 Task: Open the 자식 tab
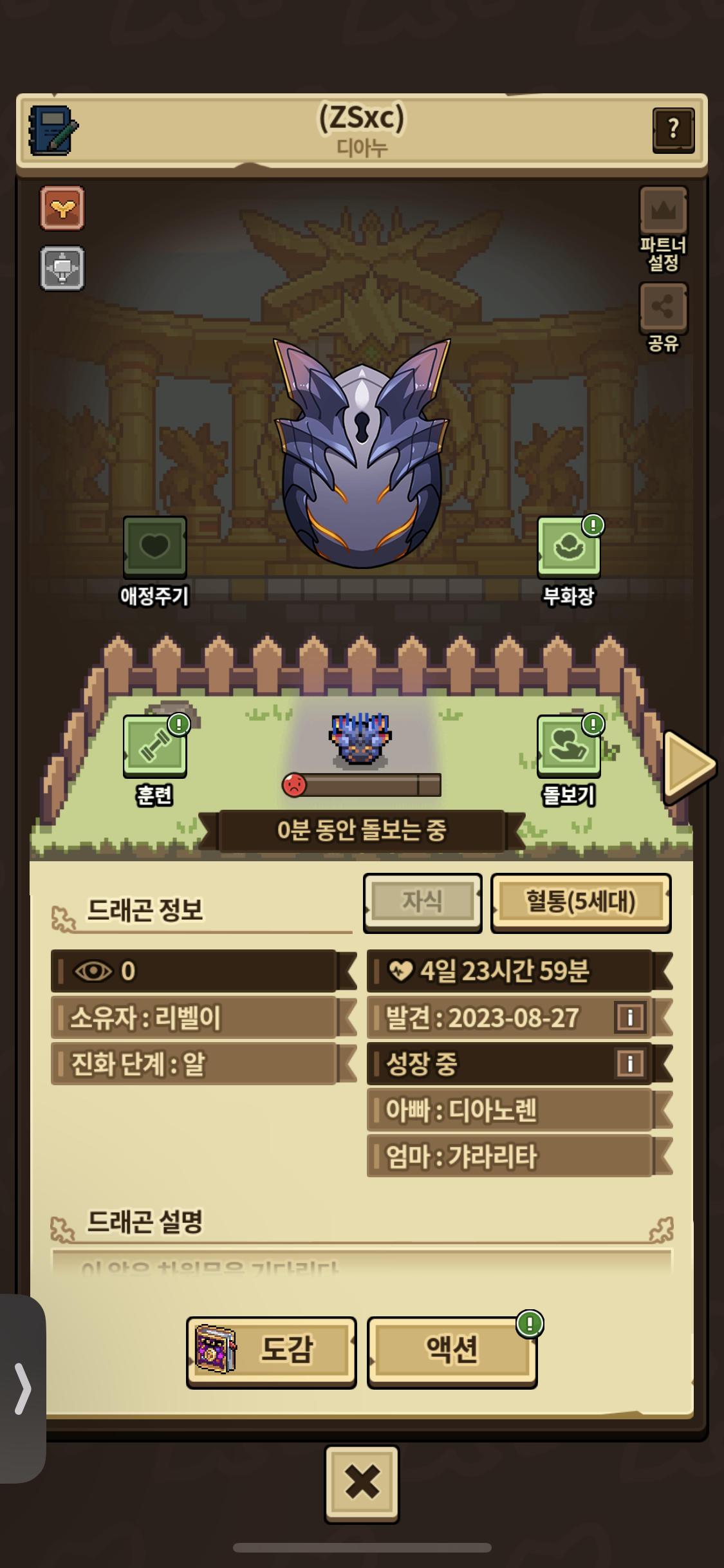click(422, 902)
